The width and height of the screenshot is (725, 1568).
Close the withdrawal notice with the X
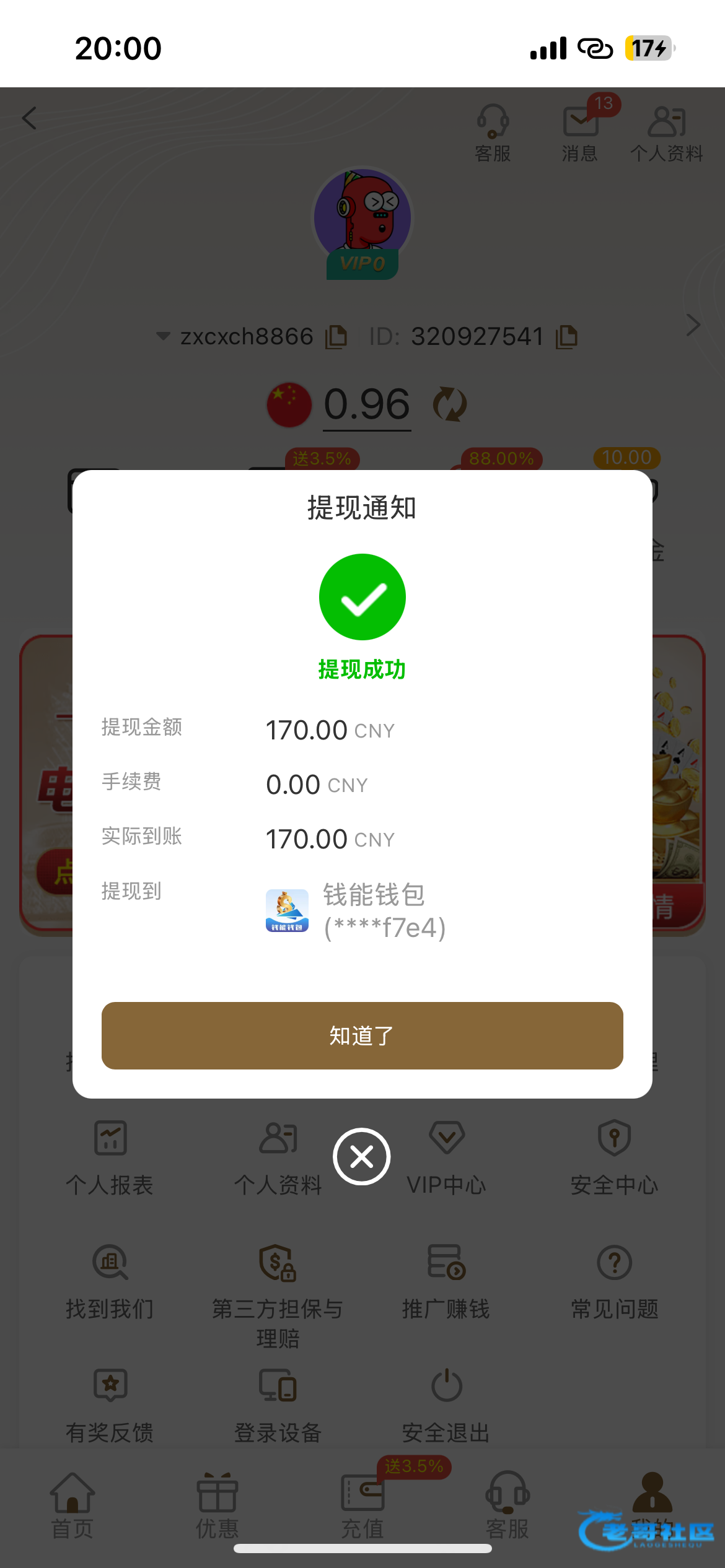click(x=362, y=1156)
